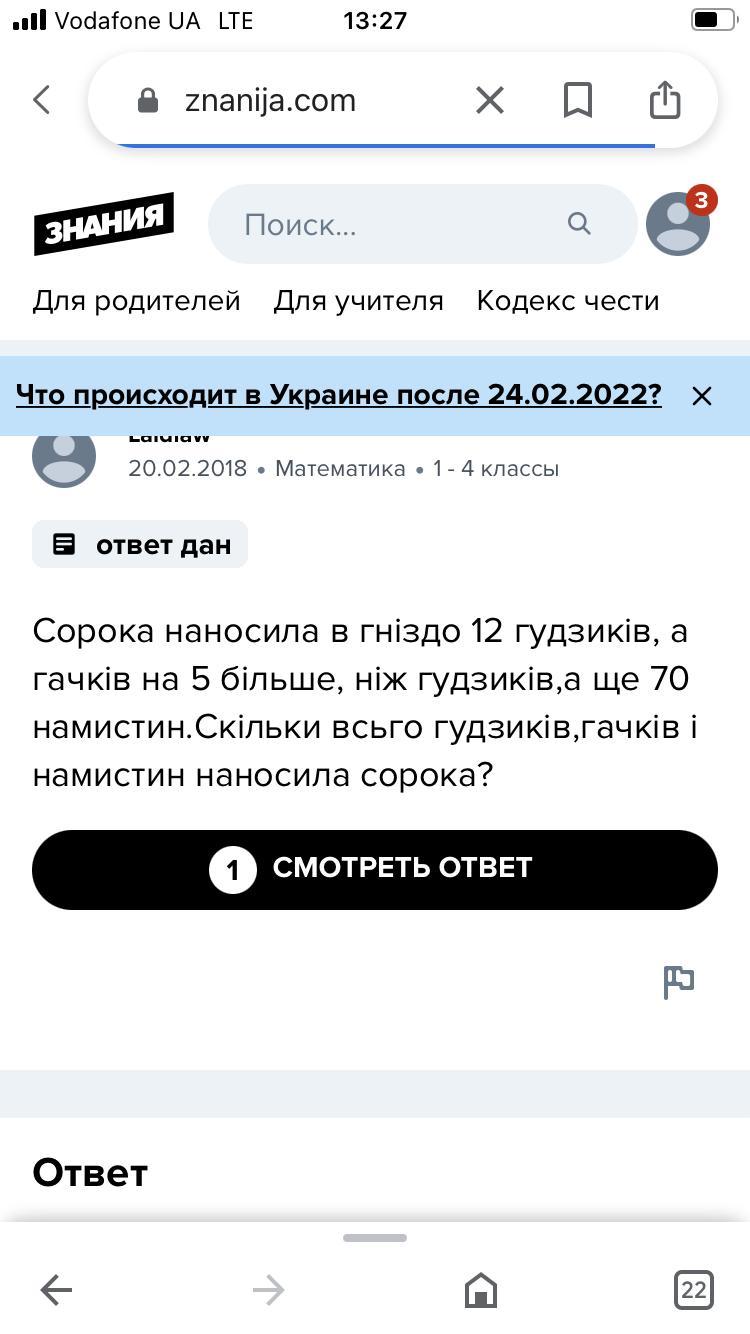
Task: Open the znanija.com address bar
Action: (270, 101)
